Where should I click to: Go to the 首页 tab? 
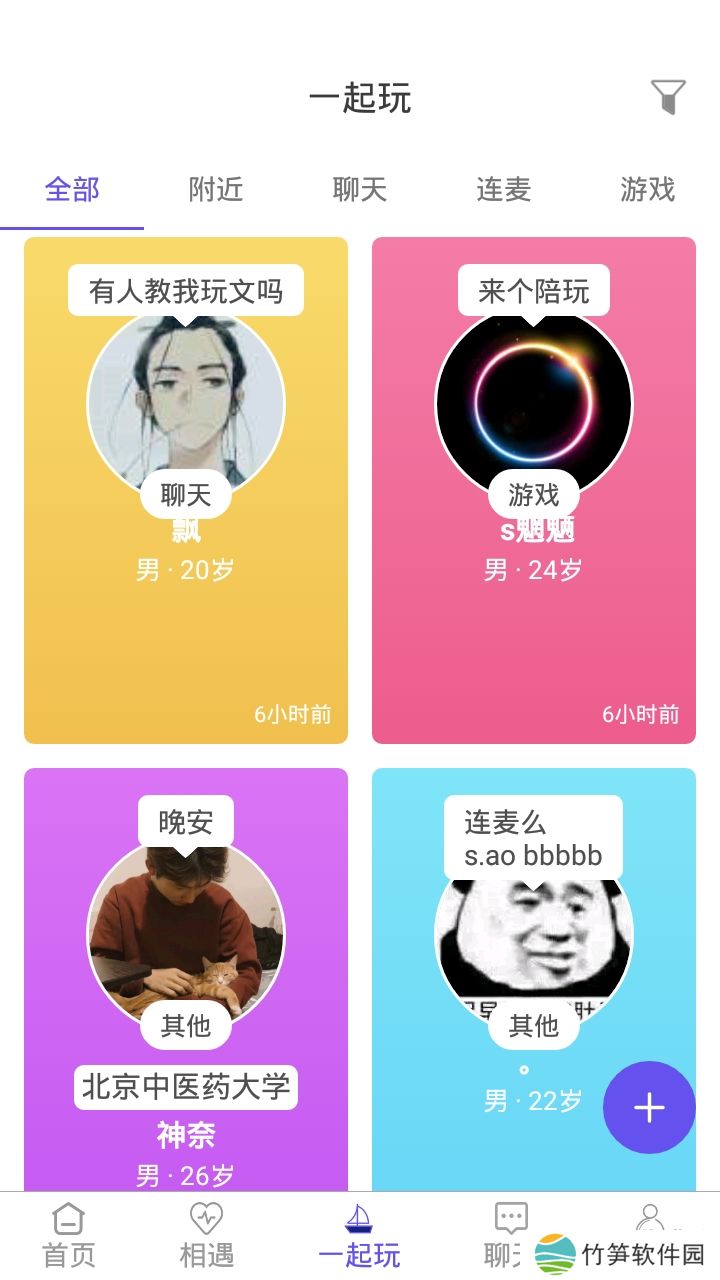[68, 1236]
